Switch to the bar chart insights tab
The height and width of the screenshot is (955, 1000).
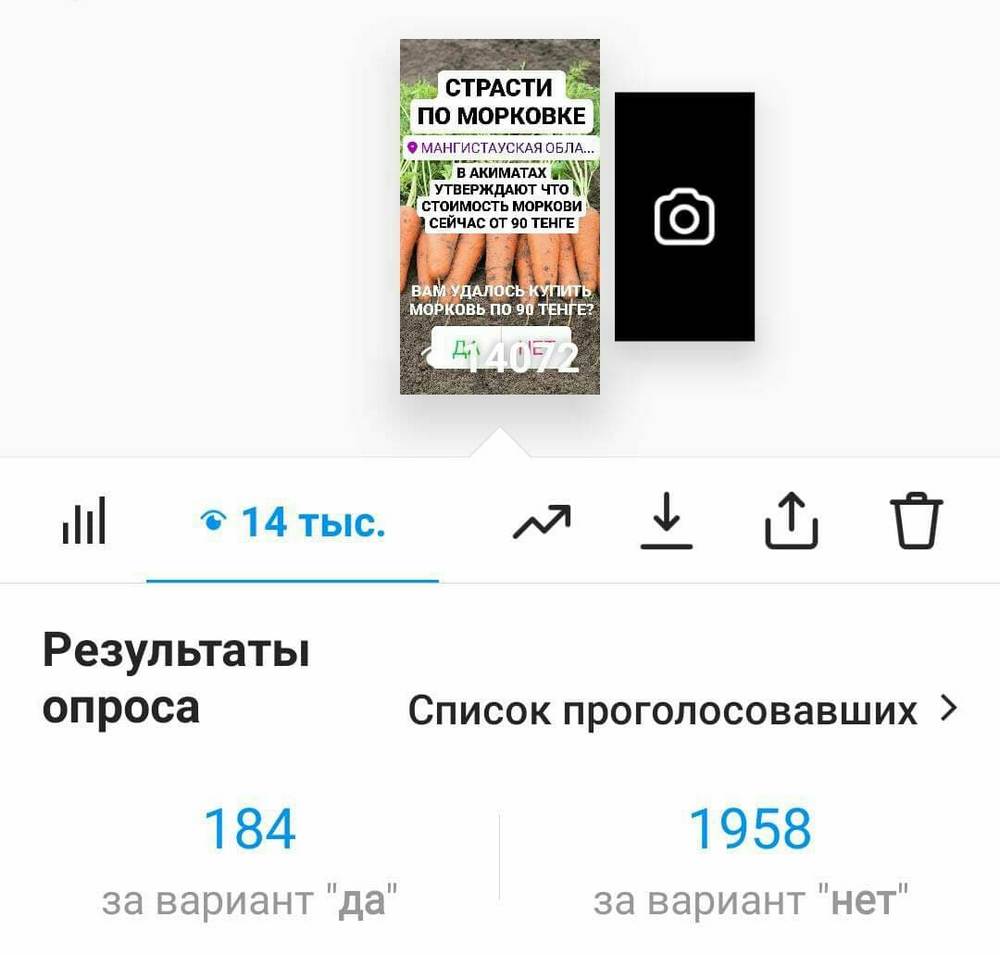tap(83, 522)
